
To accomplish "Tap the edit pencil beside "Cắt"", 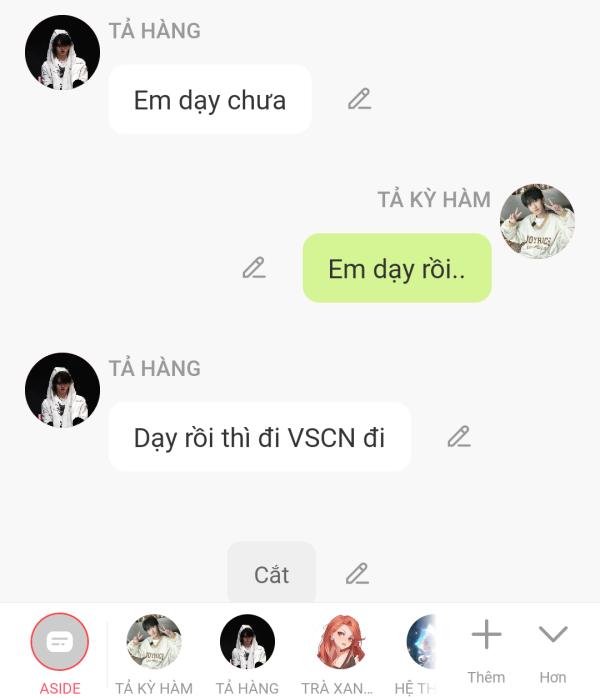I will (357, 574).
